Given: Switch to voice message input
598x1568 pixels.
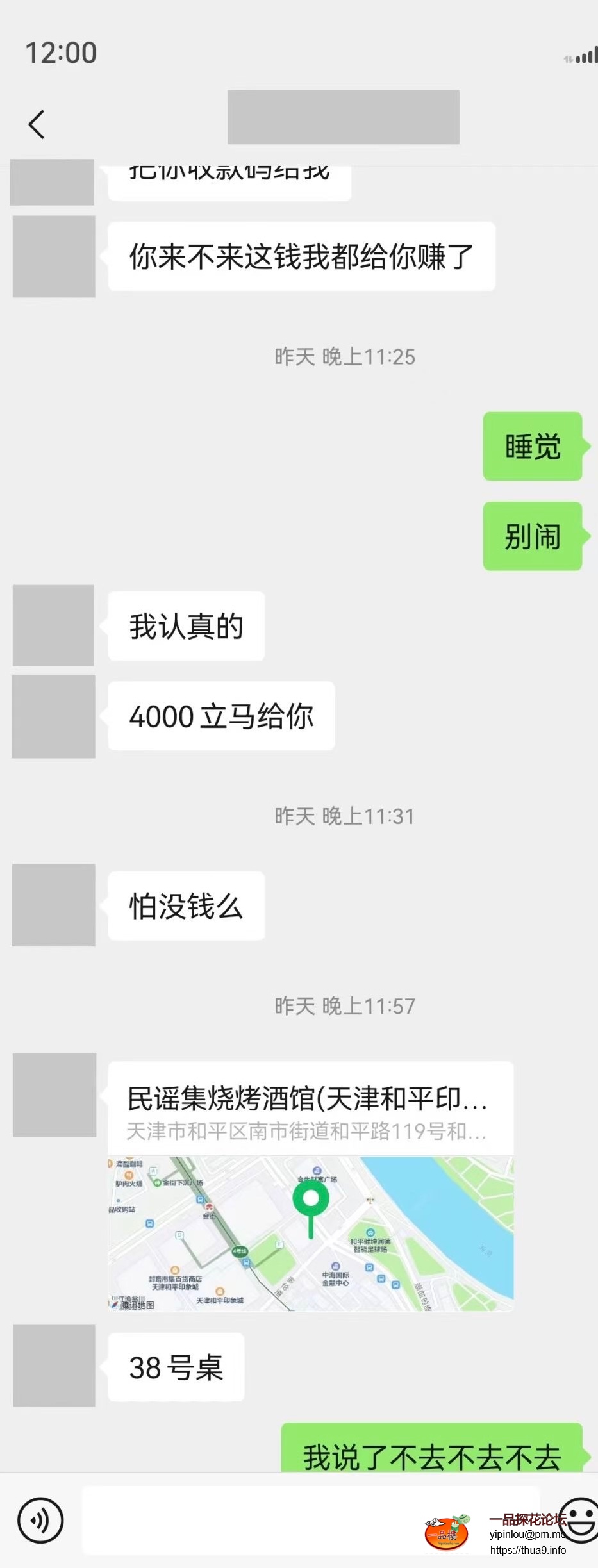Looking at the screenshot, I should 40,1520.
